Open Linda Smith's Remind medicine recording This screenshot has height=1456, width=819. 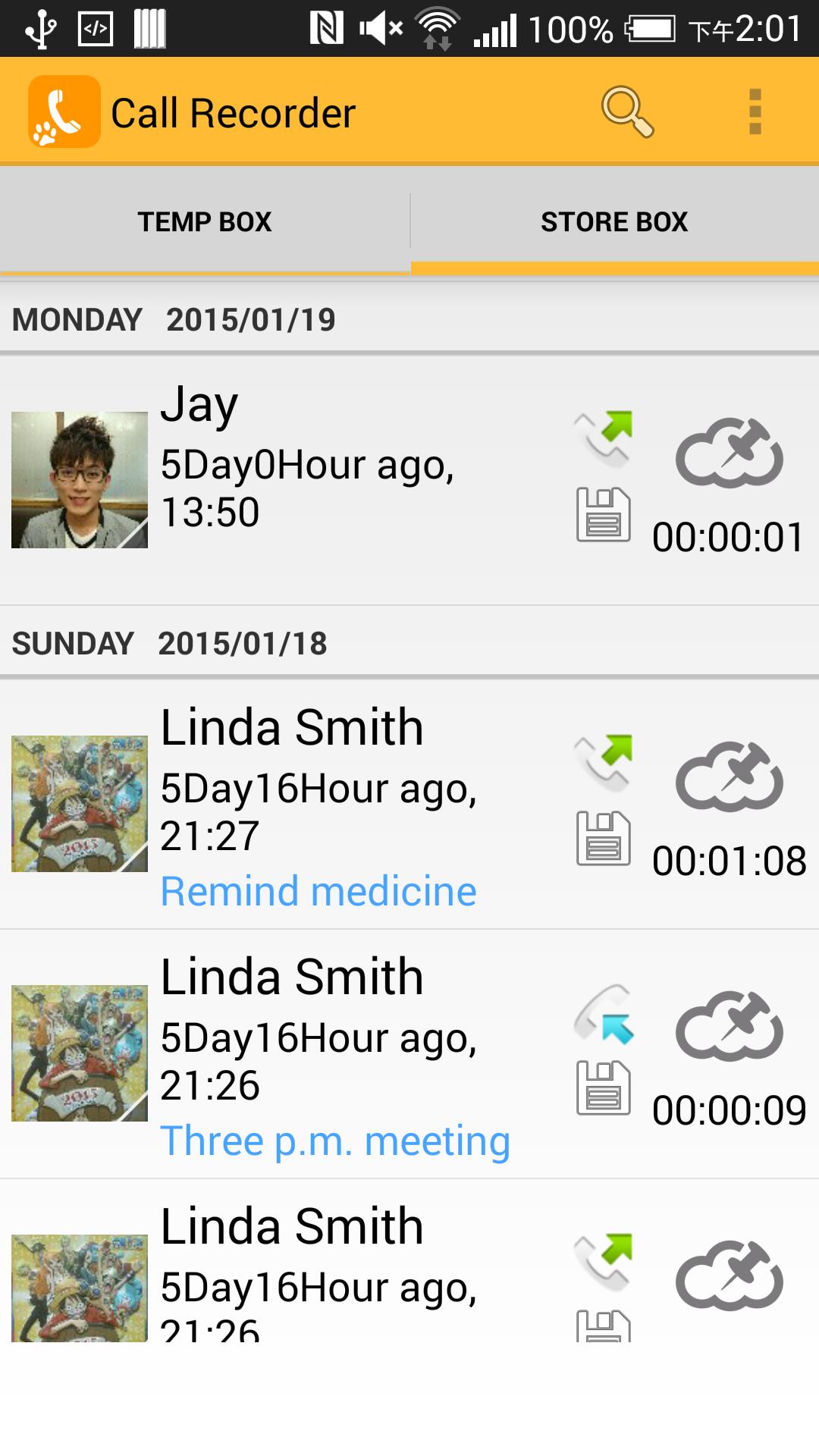tap(341, 804)
